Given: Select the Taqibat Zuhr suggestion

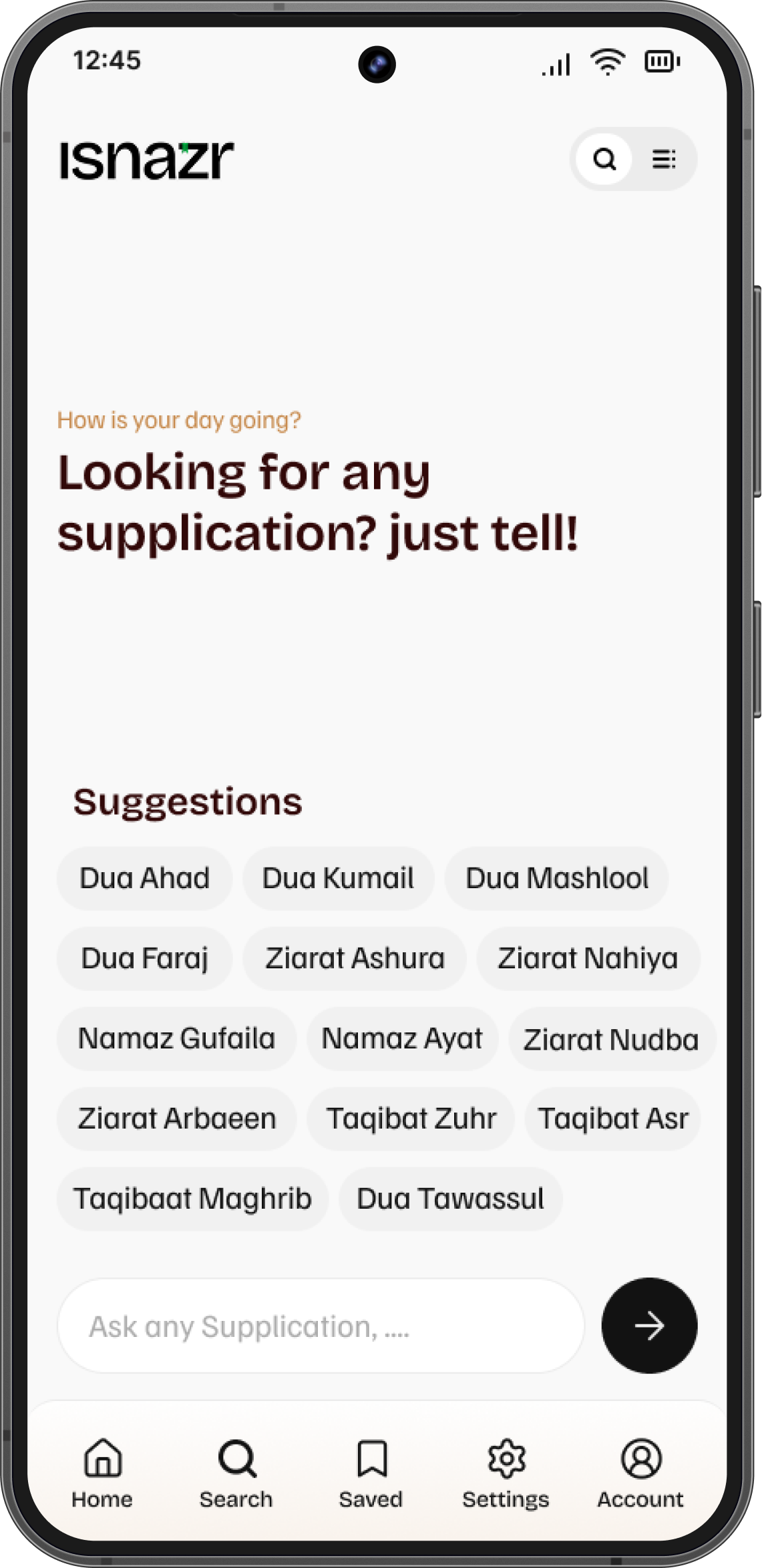Looking at the screenshot, I should point(411,1119).
